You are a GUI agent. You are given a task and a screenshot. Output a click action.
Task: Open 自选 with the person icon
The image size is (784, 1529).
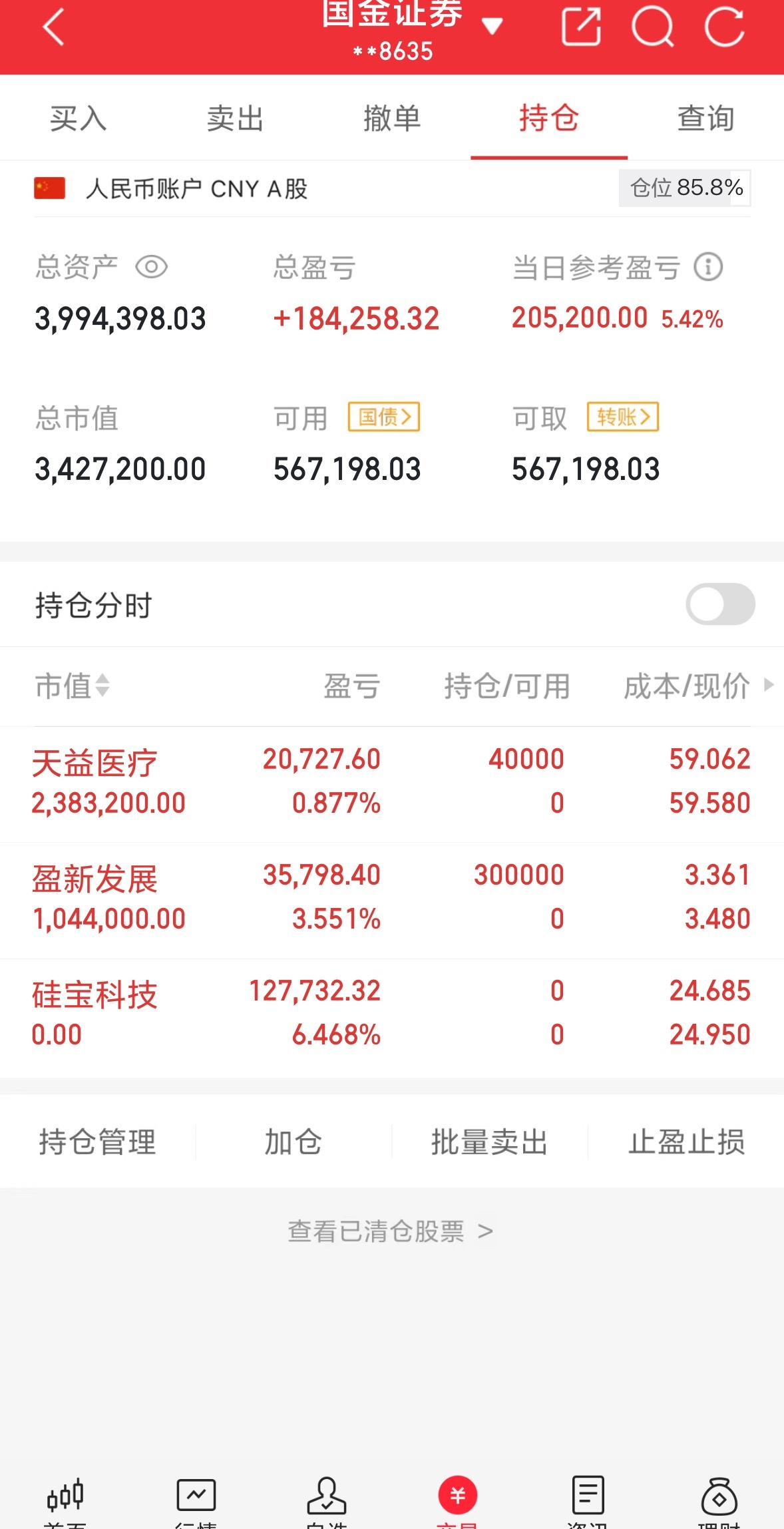(x=325, y=1494)
